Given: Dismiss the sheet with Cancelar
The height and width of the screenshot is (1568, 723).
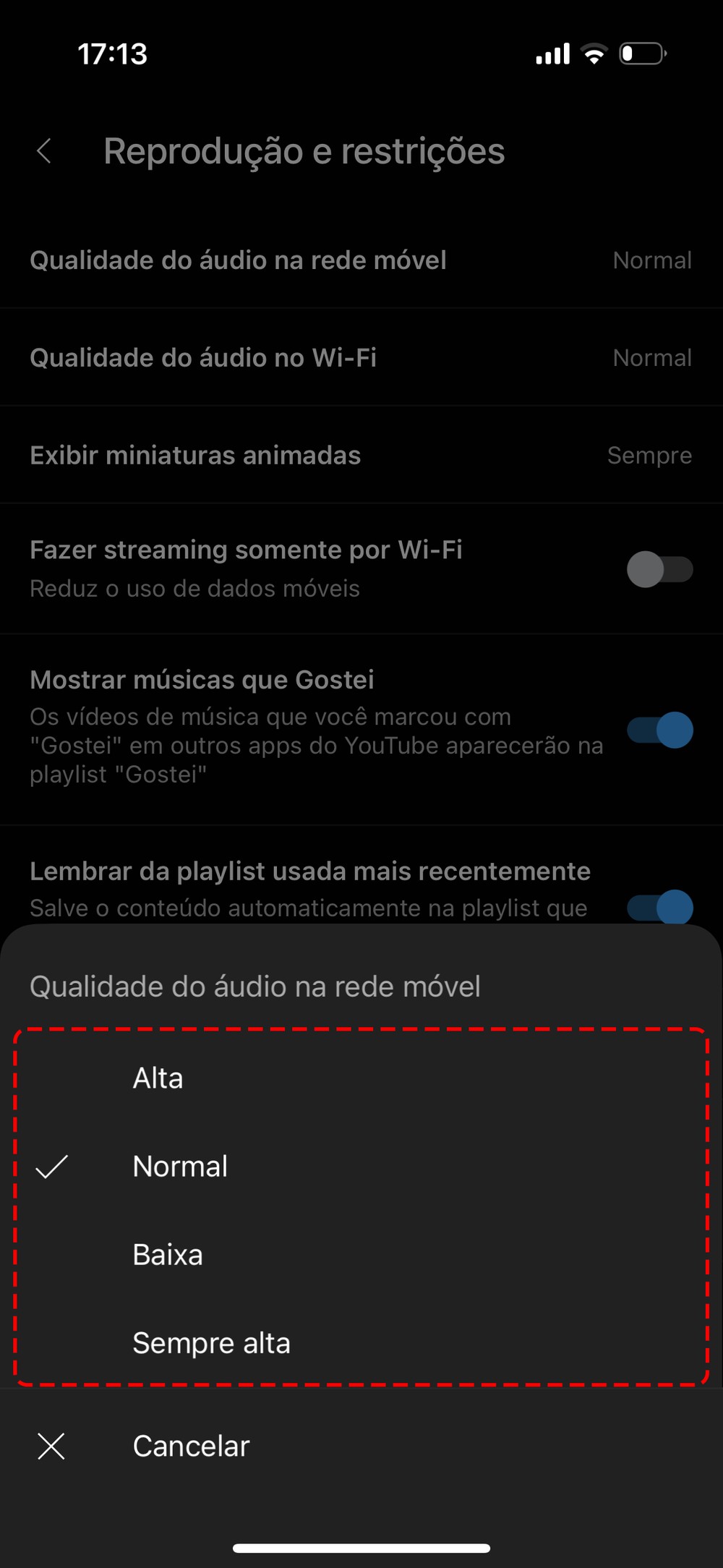Looking at the screenshot, I should click(x=191, y=1446).
